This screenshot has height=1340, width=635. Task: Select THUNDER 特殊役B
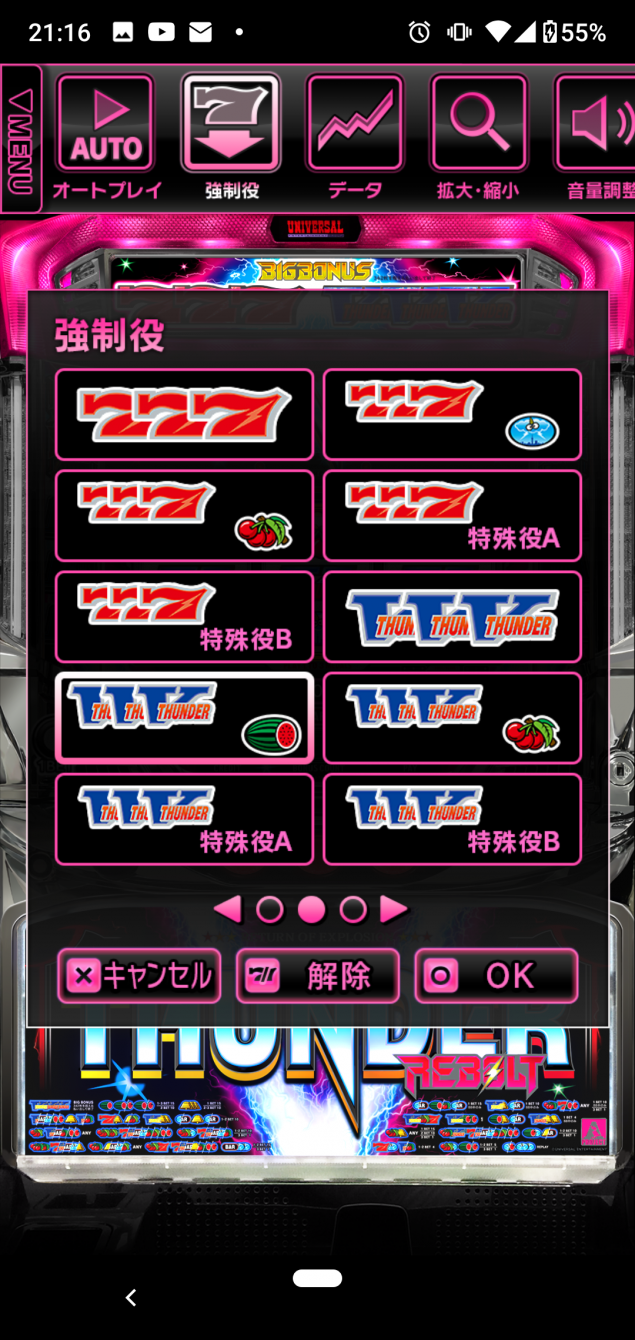tap(452, 818)
